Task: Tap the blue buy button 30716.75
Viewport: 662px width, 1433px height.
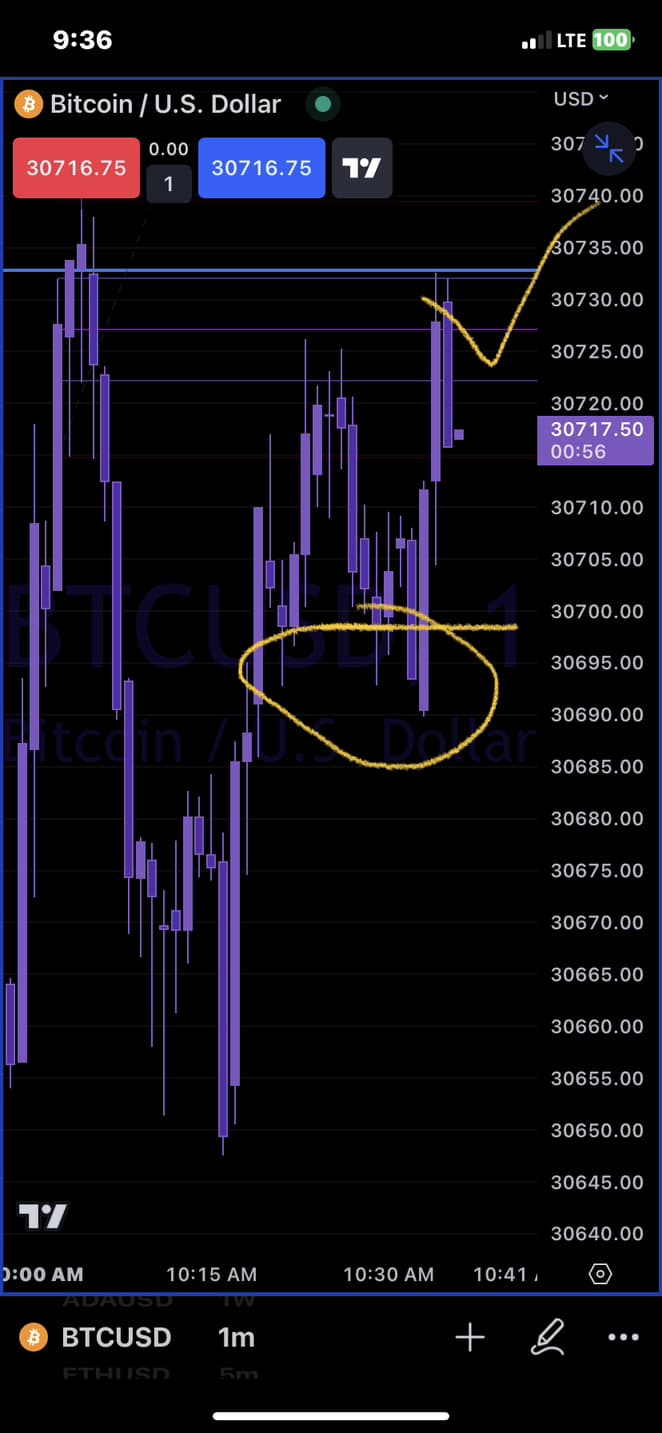Action: (x=261, y=168)
